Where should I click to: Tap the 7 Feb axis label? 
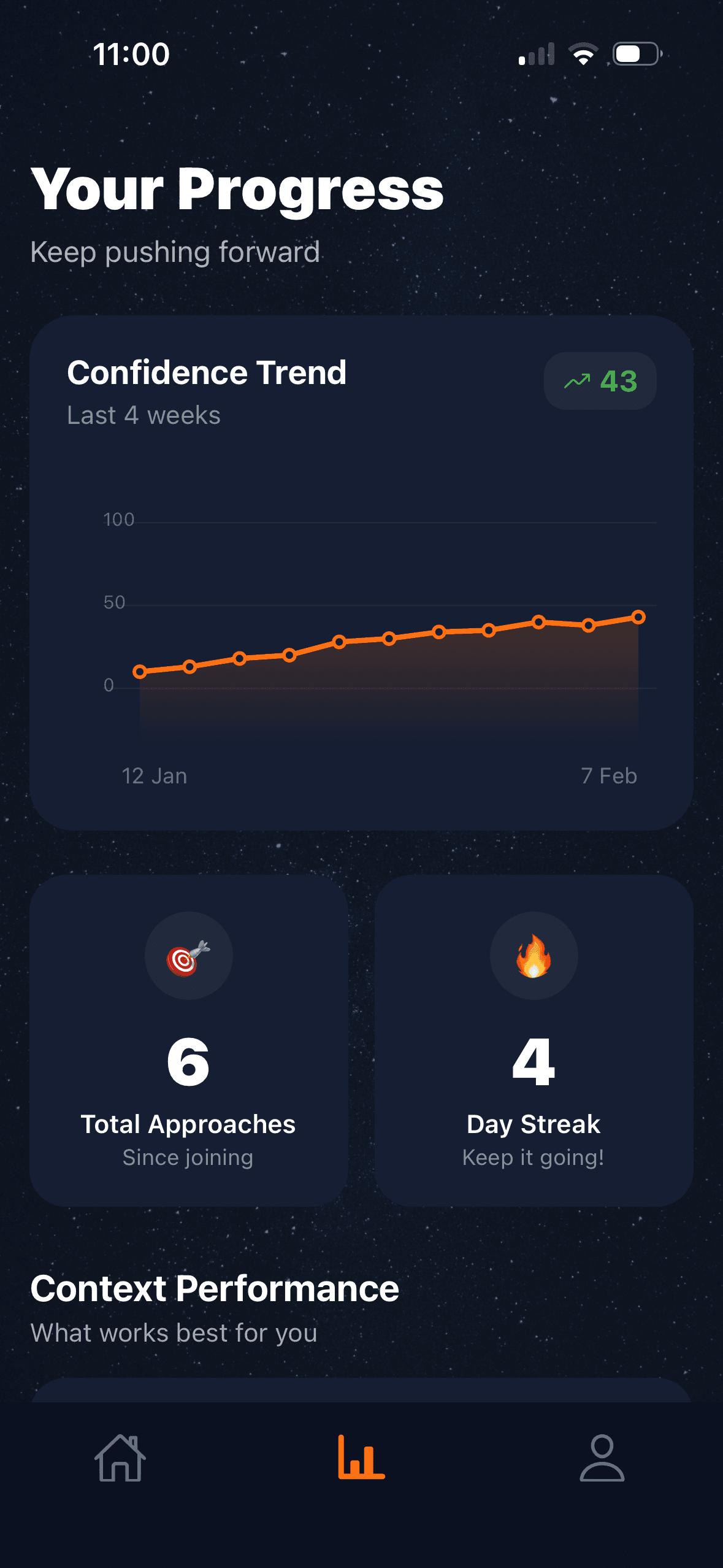[610, 775]
